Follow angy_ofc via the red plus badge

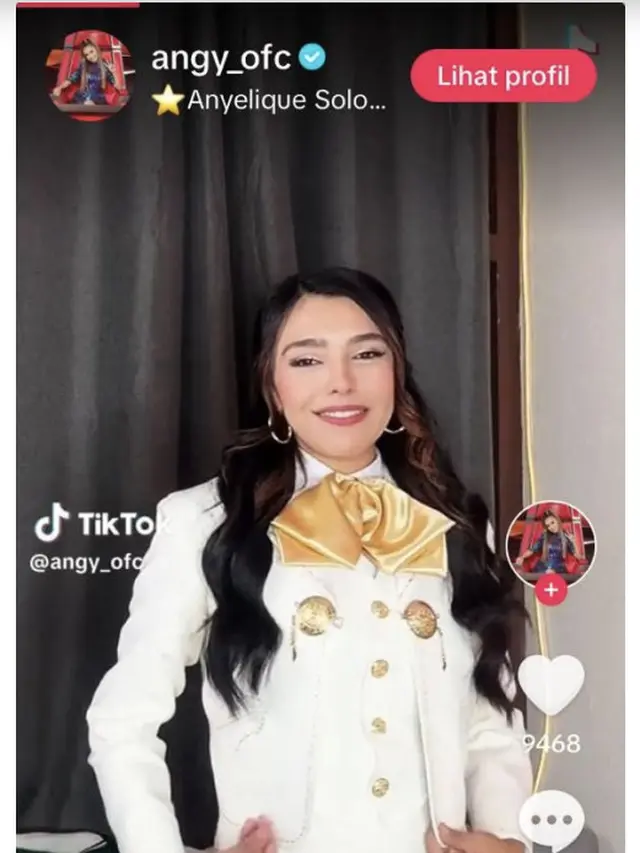pyautogui.click(x=551, y=590)
